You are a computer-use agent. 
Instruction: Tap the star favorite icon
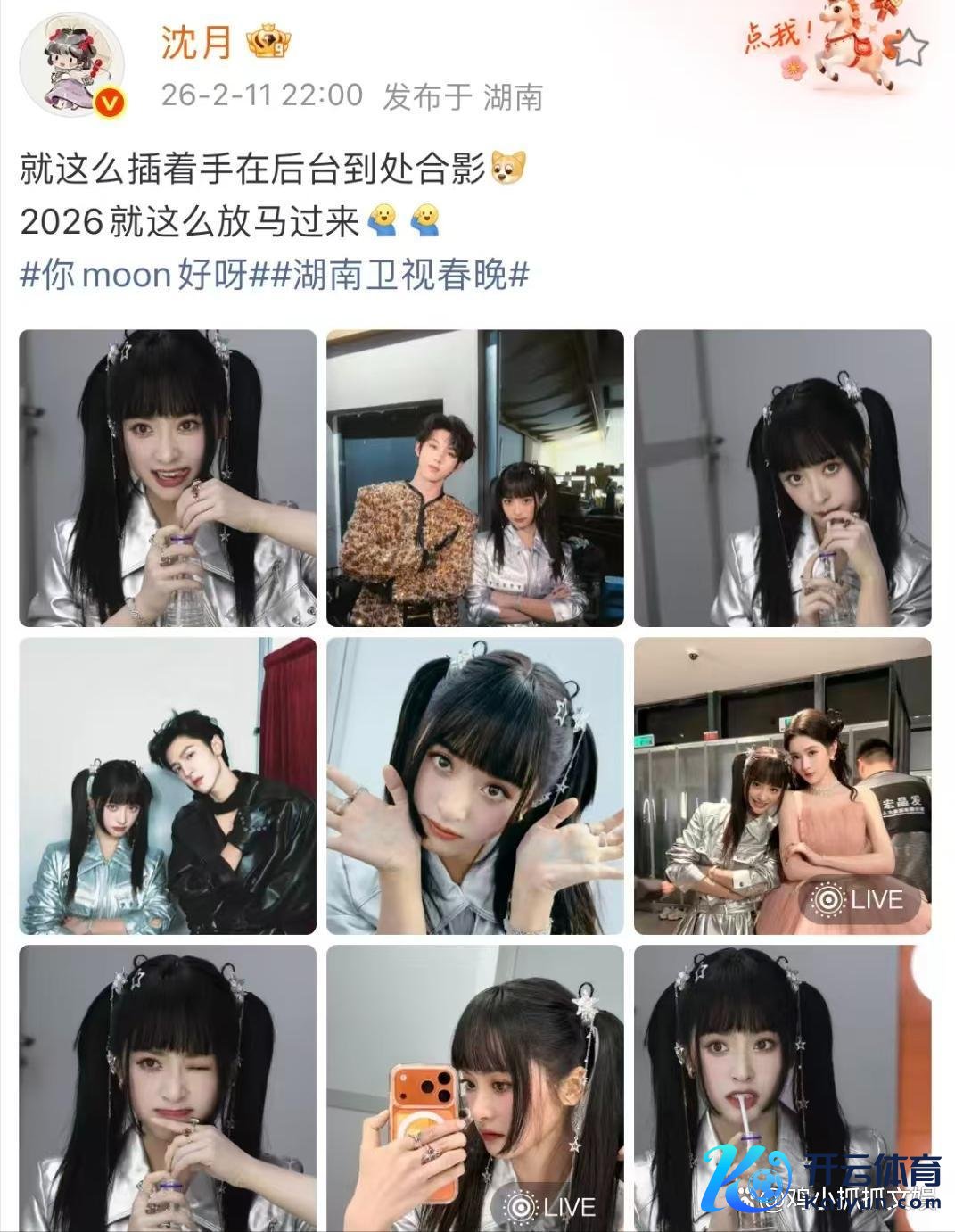(x=910, y=47)
